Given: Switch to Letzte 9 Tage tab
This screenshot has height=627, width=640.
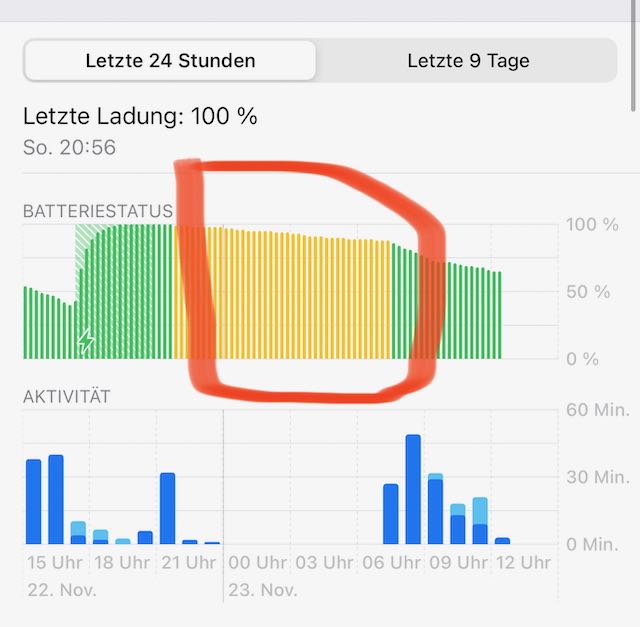Looking at the screenshot, I should 468,61.
